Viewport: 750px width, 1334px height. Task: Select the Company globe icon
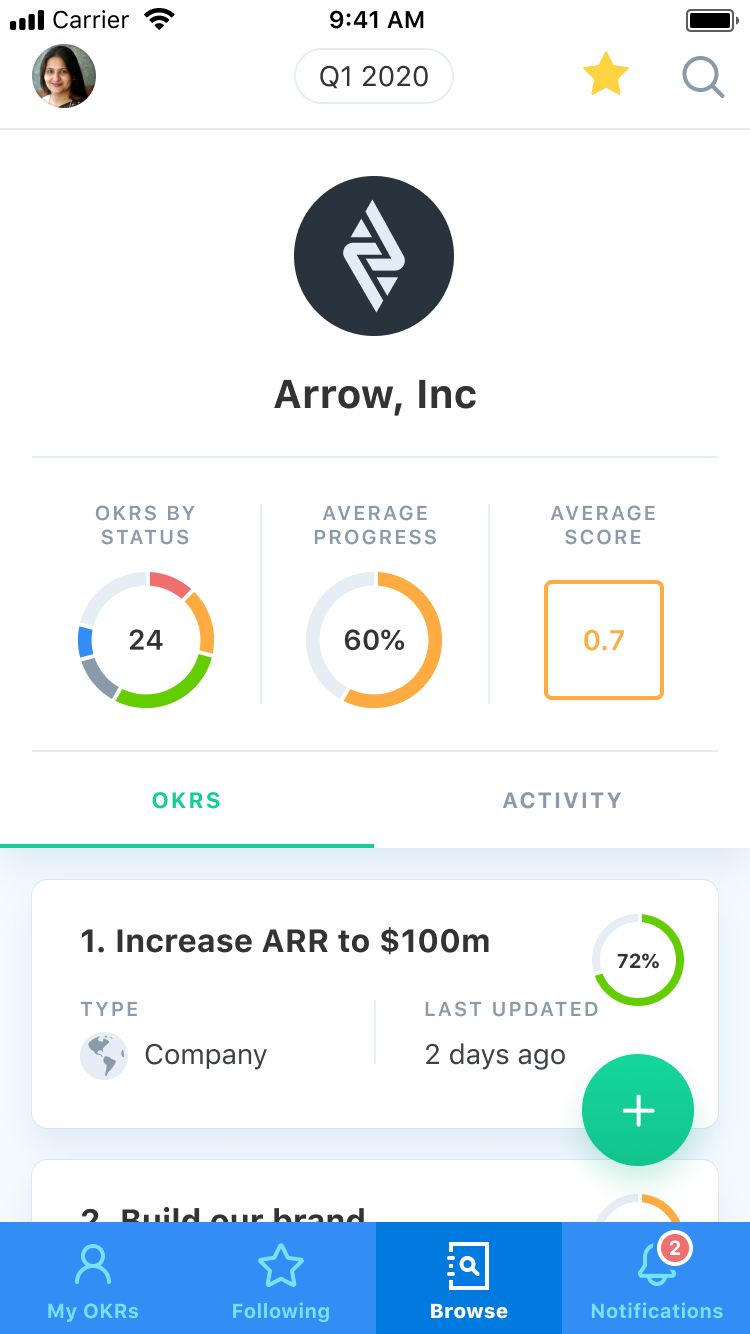pyautogui.click(x=103, y=1055)
